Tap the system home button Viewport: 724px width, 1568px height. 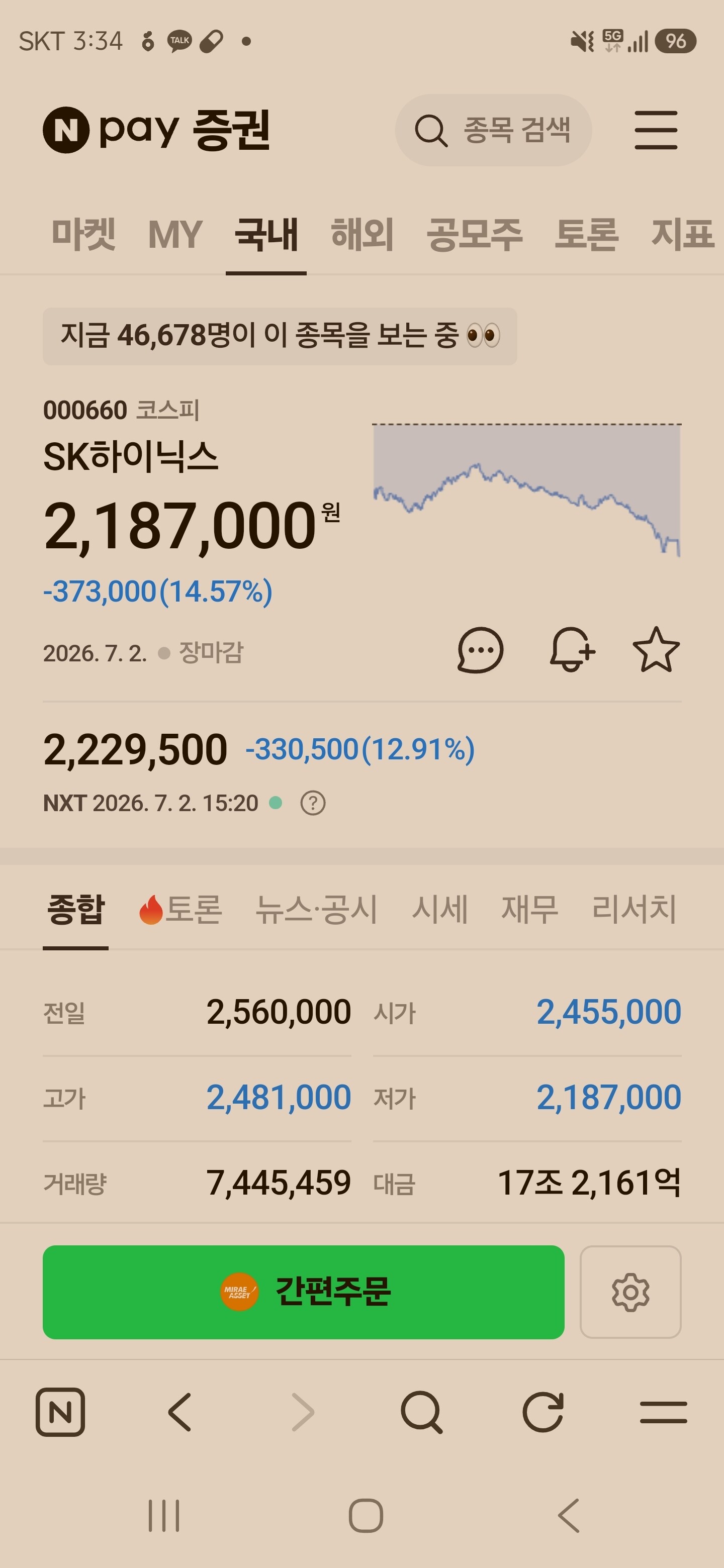[x=366, y=1515]
